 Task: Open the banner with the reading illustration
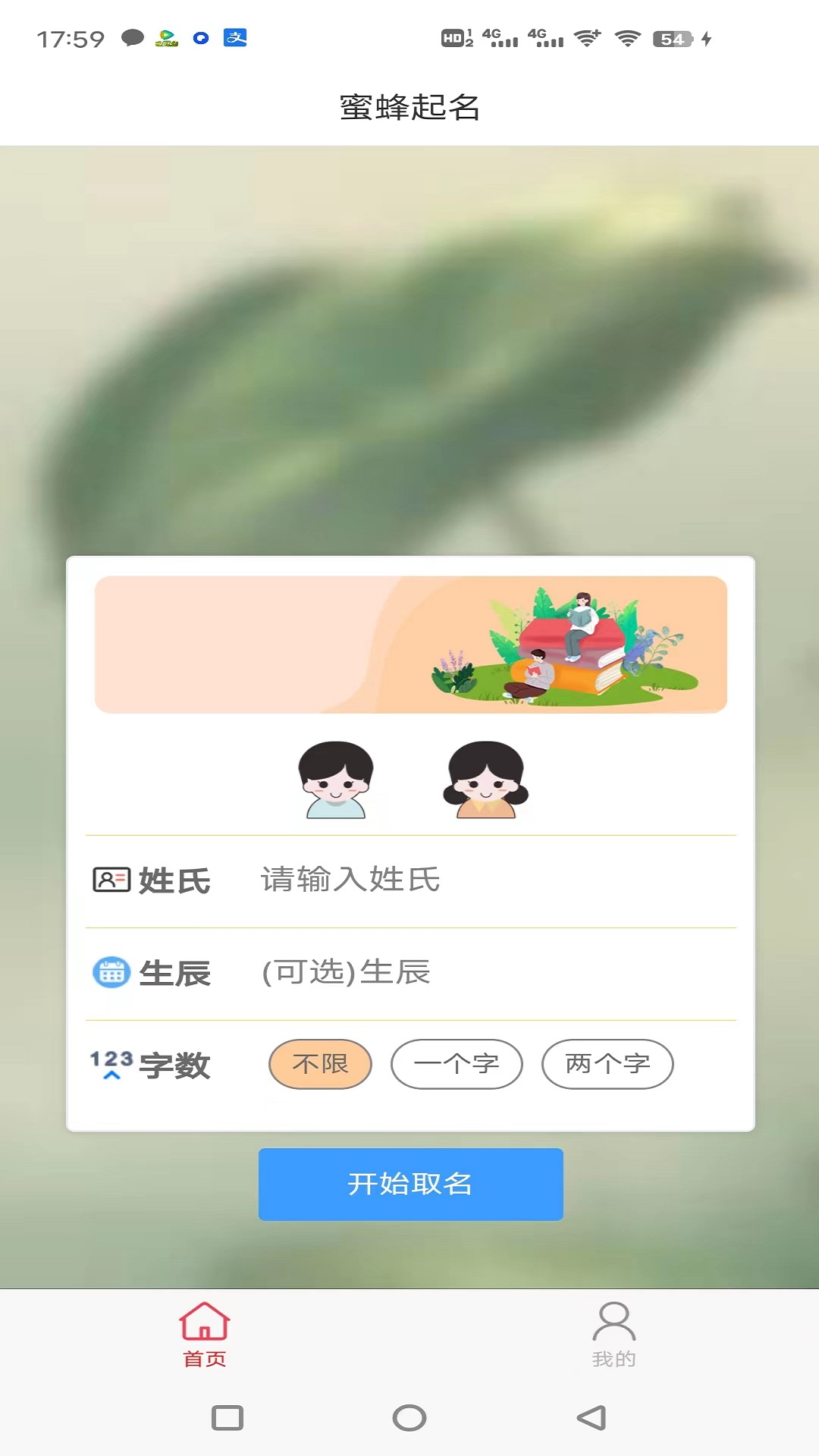(x=410, y=645)
